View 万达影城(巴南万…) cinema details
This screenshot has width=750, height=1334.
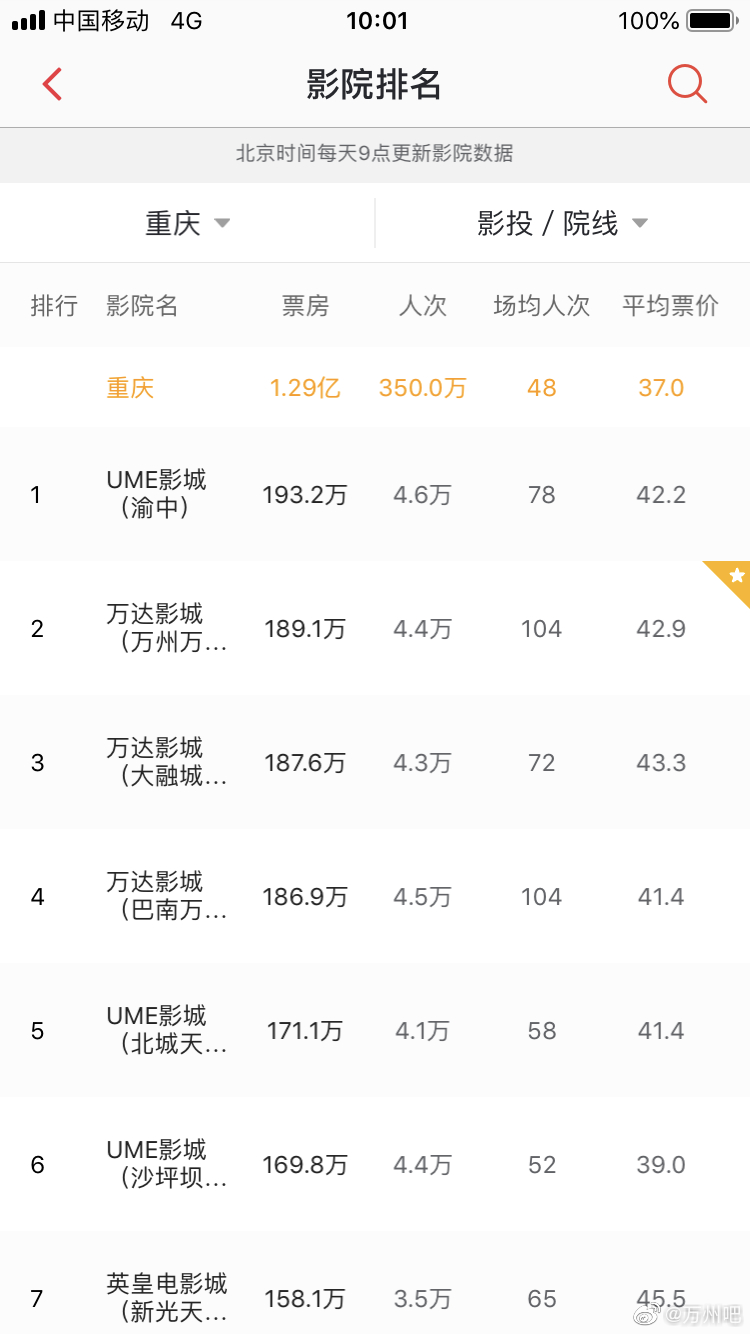tap(375, 896)
